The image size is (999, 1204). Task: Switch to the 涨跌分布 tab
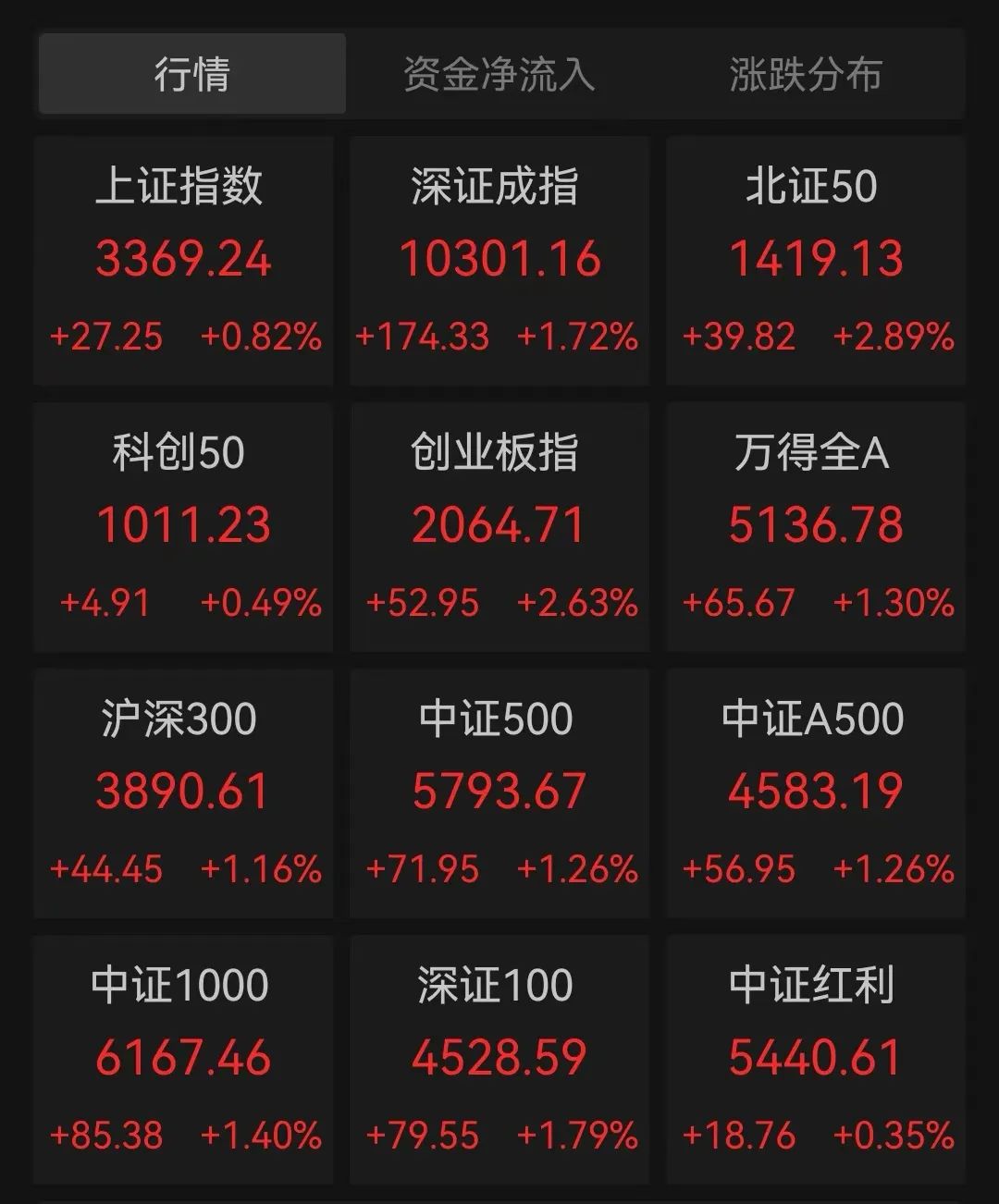(x=806, y=74)
